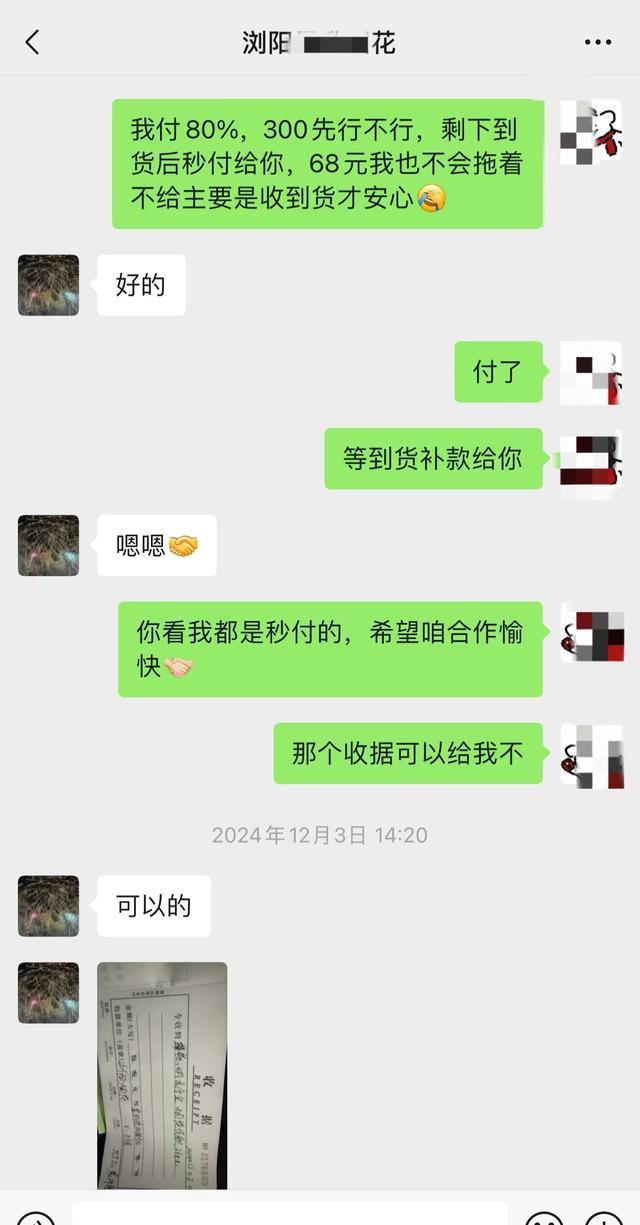Go back to the chat list
This screenshot has width=640, height=1225.
[32, 42]
